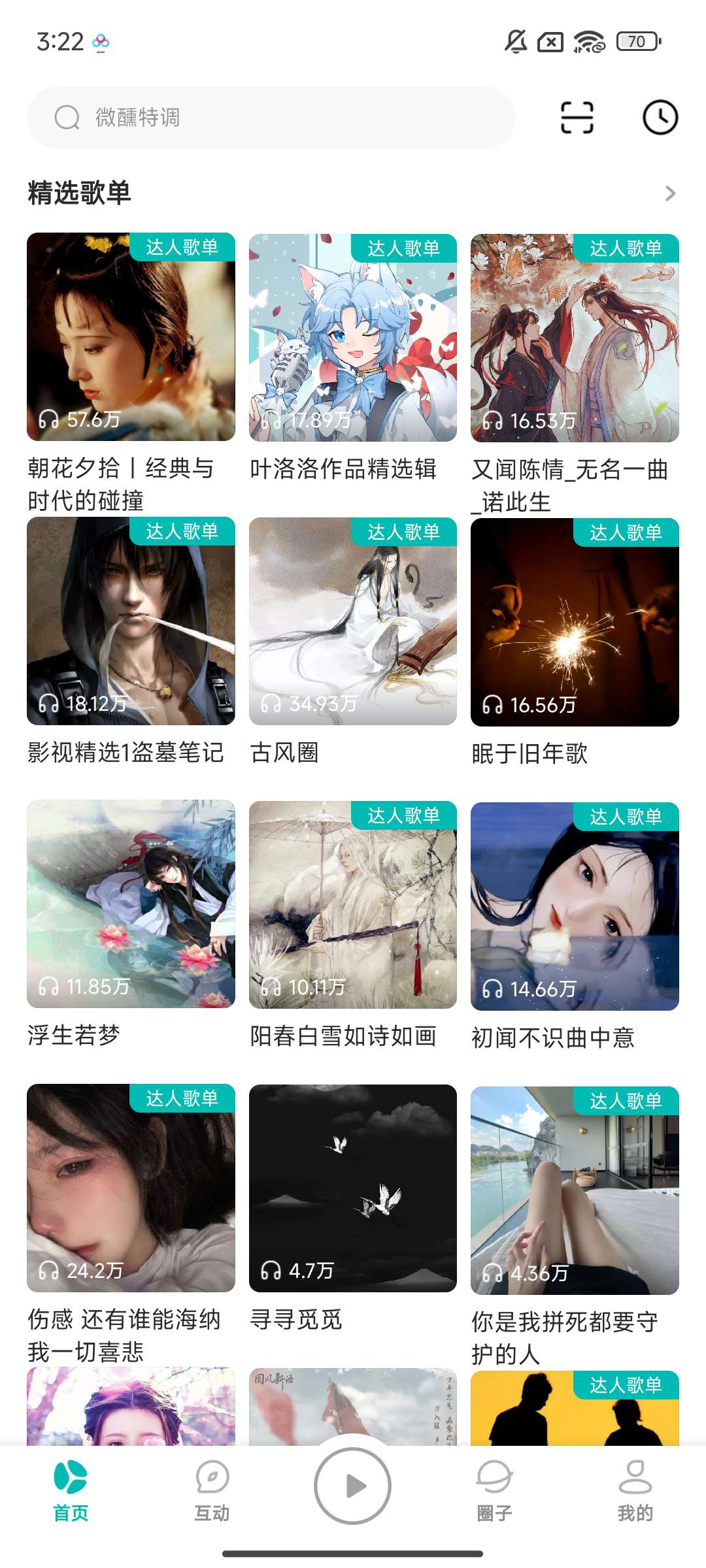This screenshot has height=1568, width=706.
Task: Open playlist 又闻陈情_无名一曲_诺此生
Action: [x=575, y=337]
